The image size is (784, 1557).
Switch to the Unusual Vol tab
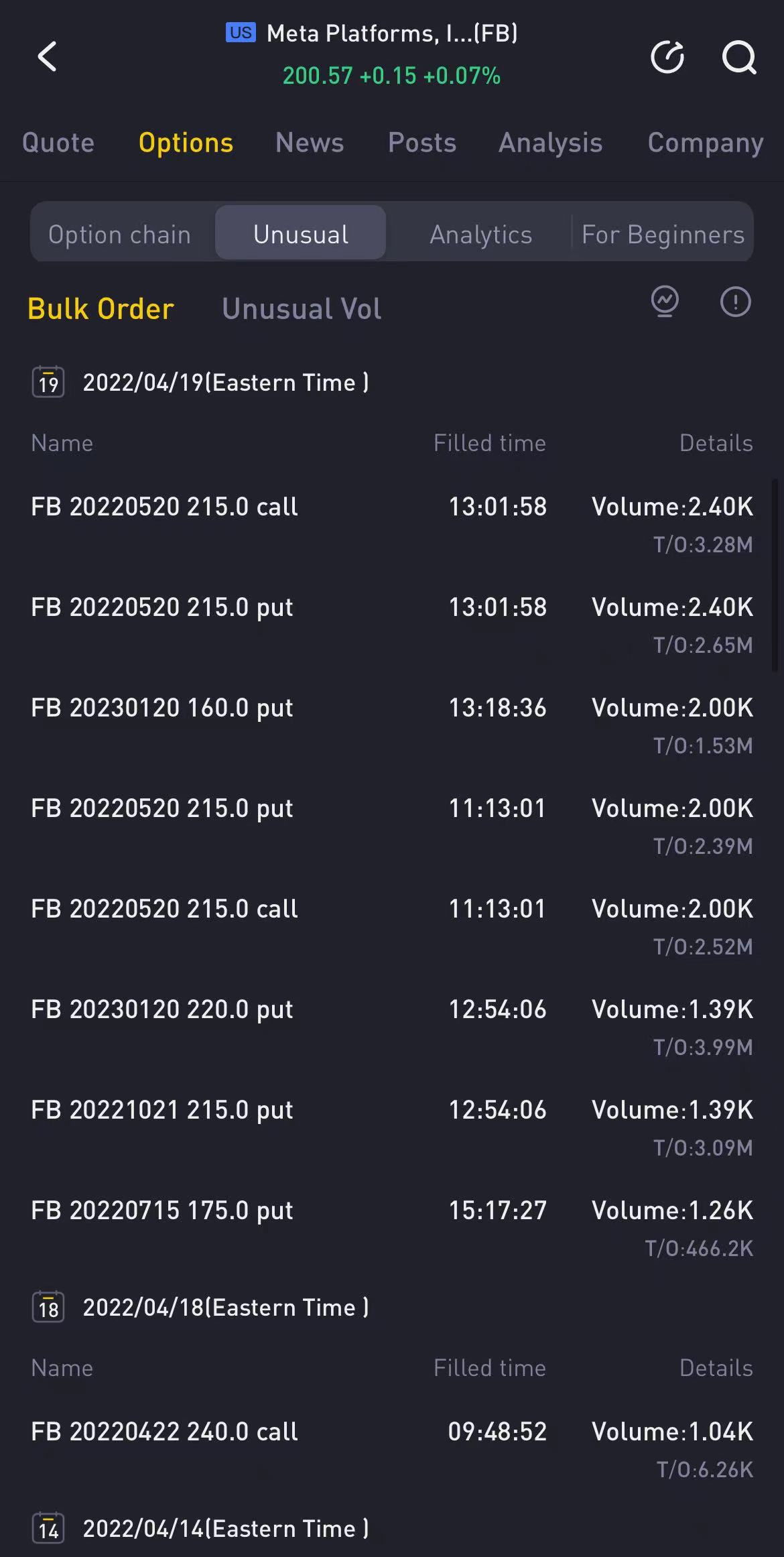click(302, 309)
